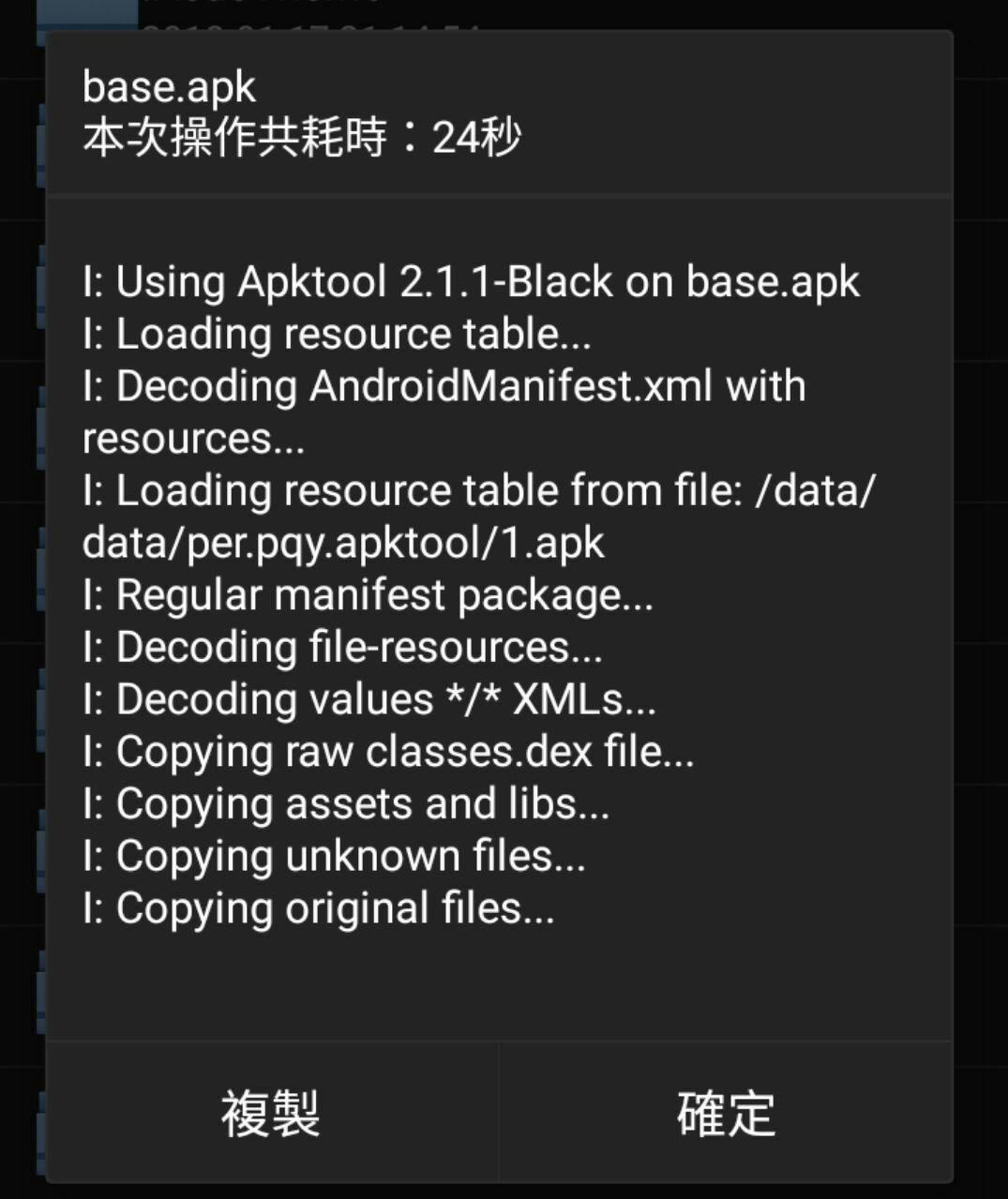Viewport: 1008px width, 1199px height.
Task: Copy the log with the 複製 button
Action: pyautogui.click(x=271, y=1113)
